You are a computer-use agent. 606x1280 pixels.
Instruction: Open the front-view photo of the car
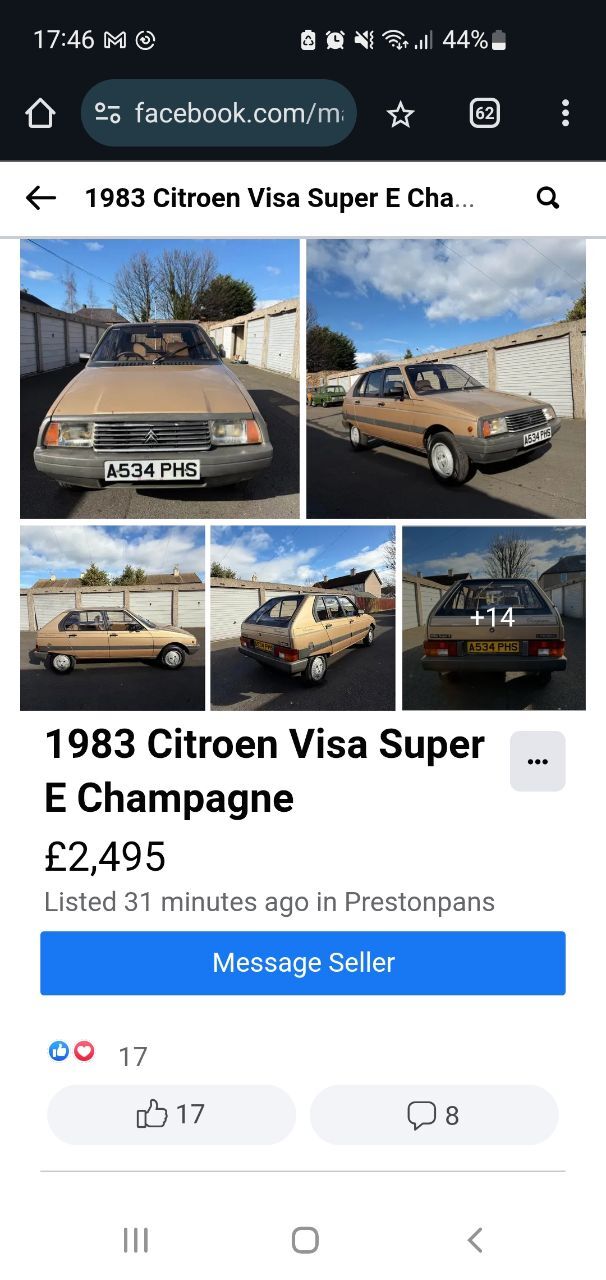pyautogui.click(x=160, y=378)
